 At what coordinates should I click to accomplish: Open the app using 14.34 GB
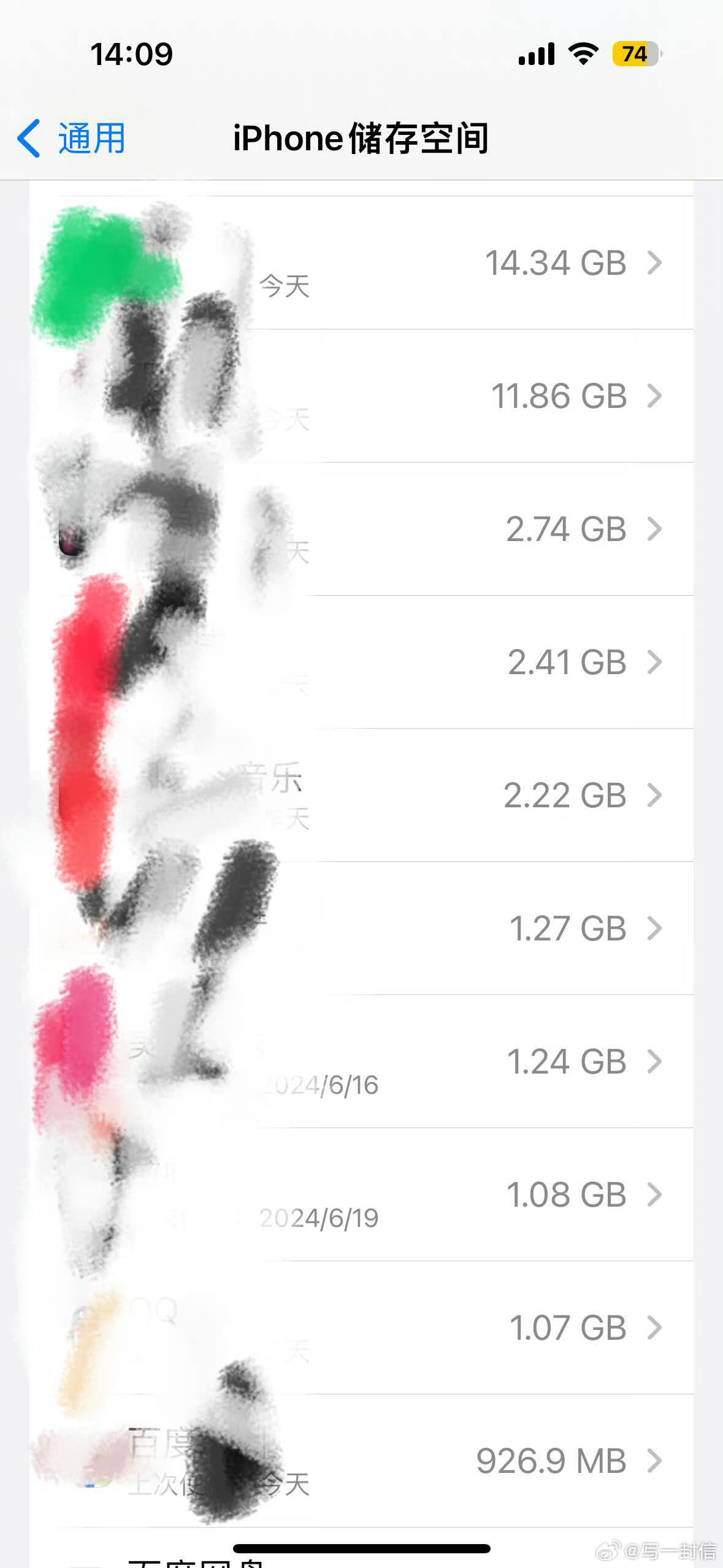pos(361,263)
